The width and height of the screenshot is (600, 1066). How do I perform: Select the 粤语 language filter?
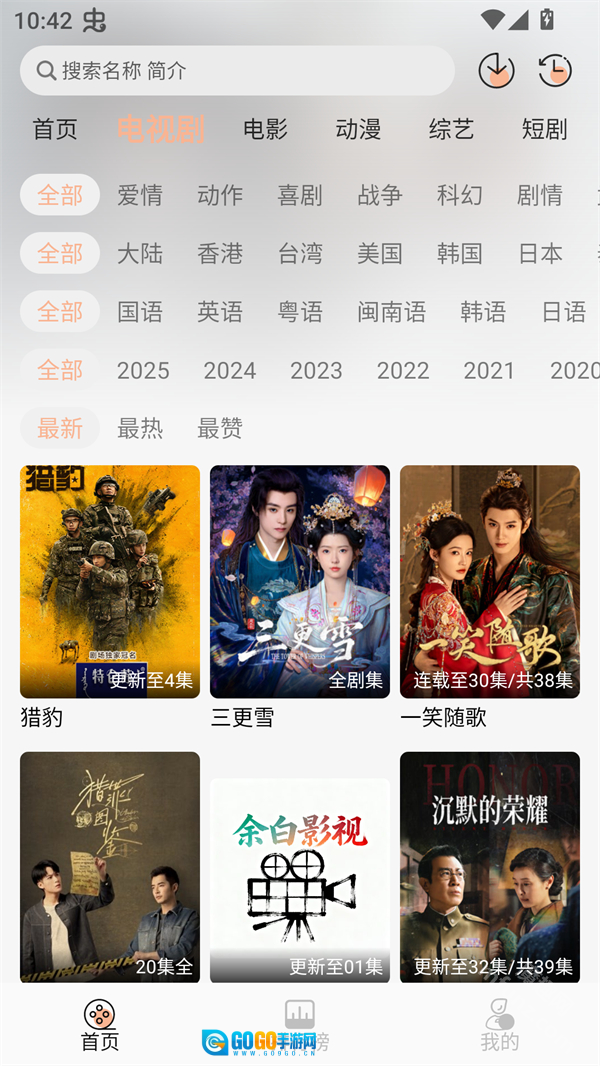click(x=300, y=312)
